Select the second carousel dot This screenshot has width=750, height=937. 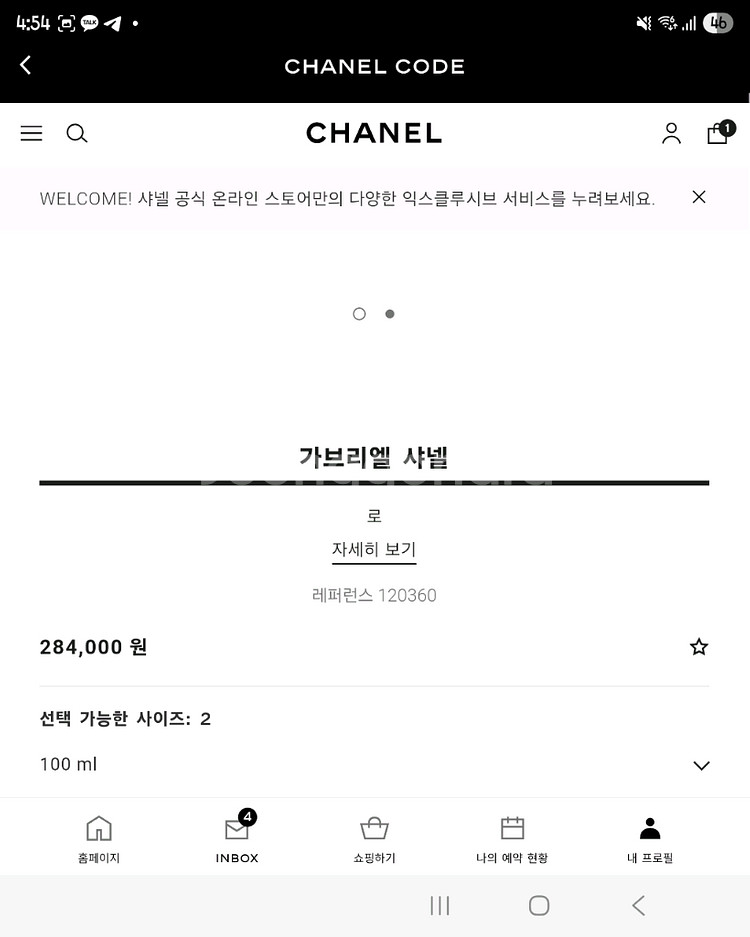coord(390,313)
